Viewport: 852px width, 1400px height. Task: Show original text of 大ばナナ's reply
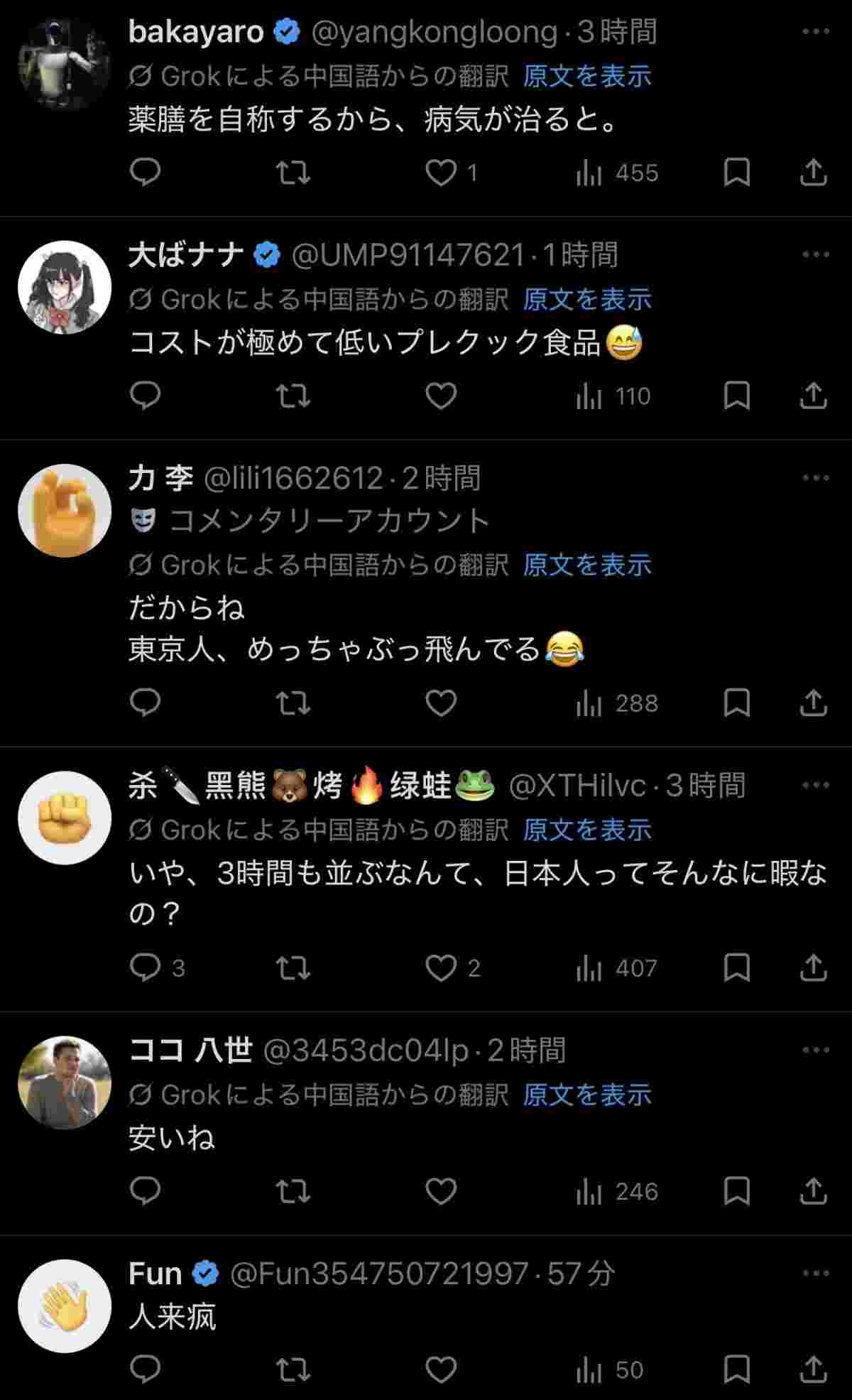[586, 299]
